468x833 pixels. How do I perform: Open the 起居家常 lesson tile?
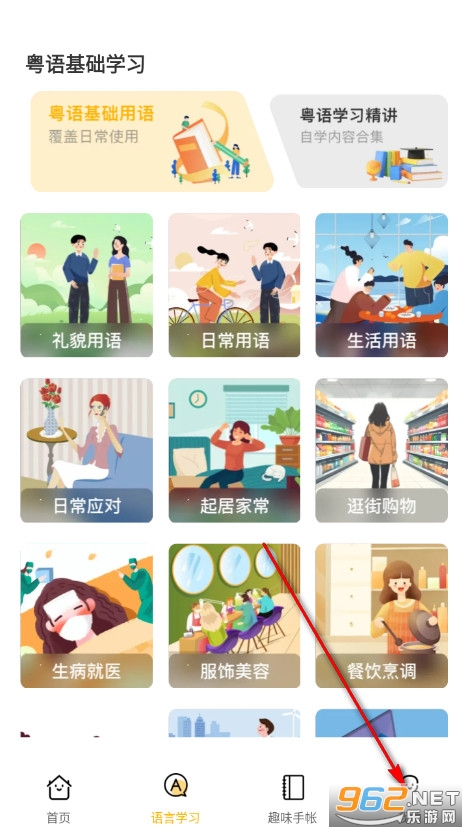(x=234, y=450)
